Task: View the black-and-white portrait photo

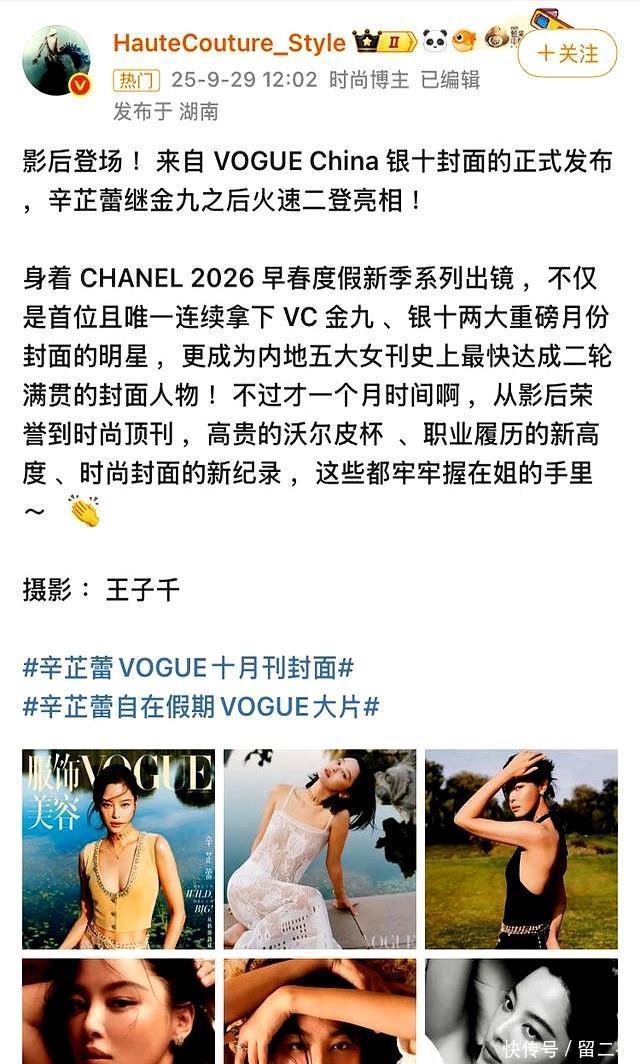Action: point(521,1010)
